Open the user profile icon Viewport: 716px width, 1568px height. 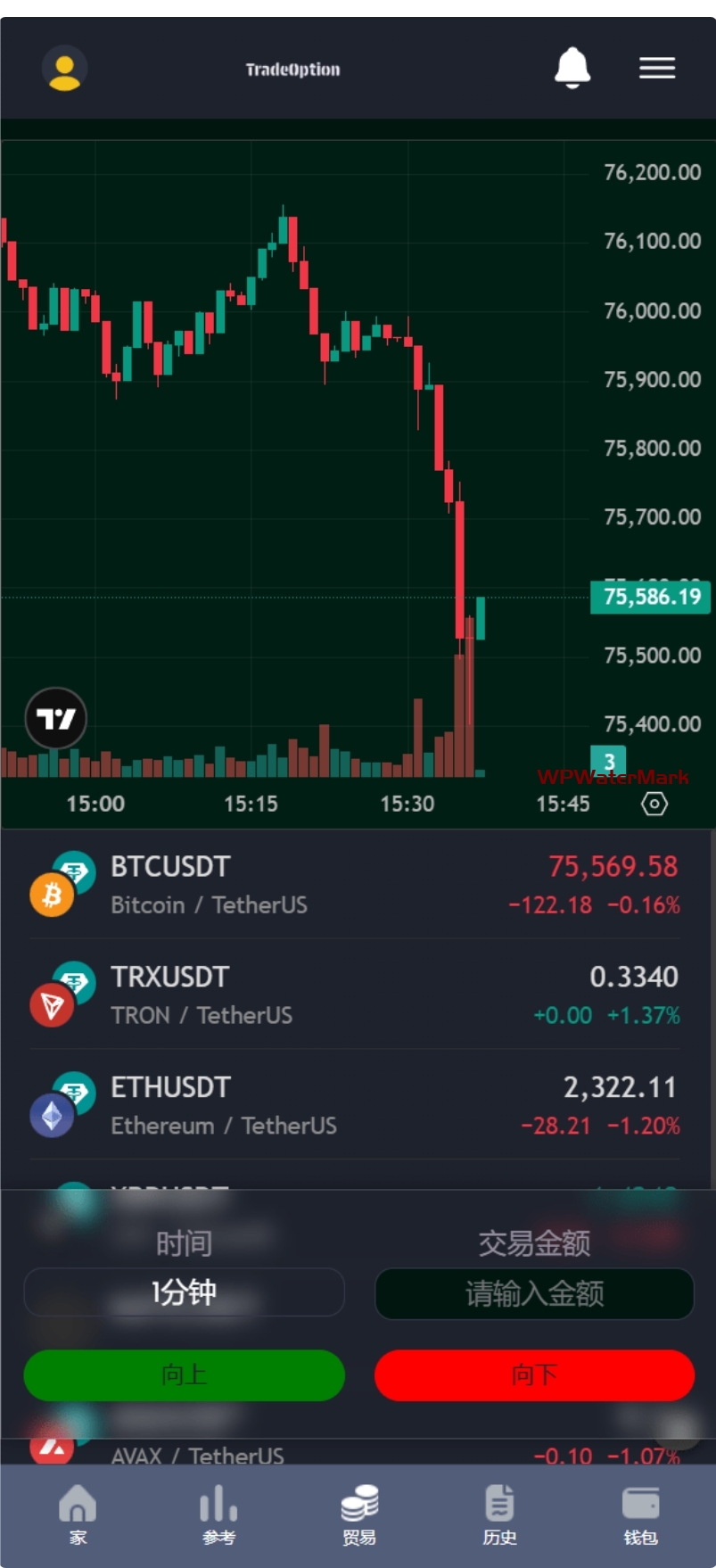(x=64, y=70)
